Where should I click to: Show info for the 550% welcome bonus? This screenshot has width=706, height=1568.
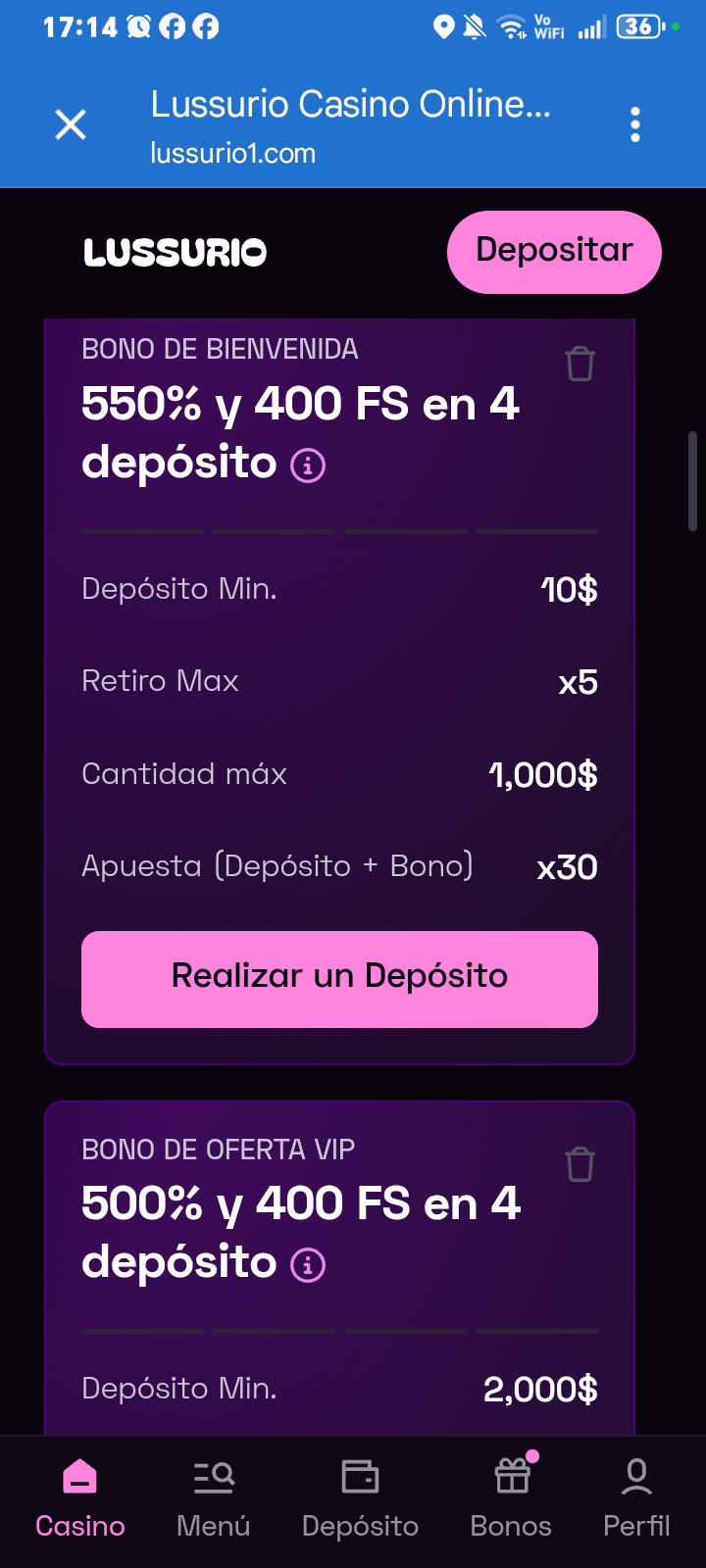(308, 465)
